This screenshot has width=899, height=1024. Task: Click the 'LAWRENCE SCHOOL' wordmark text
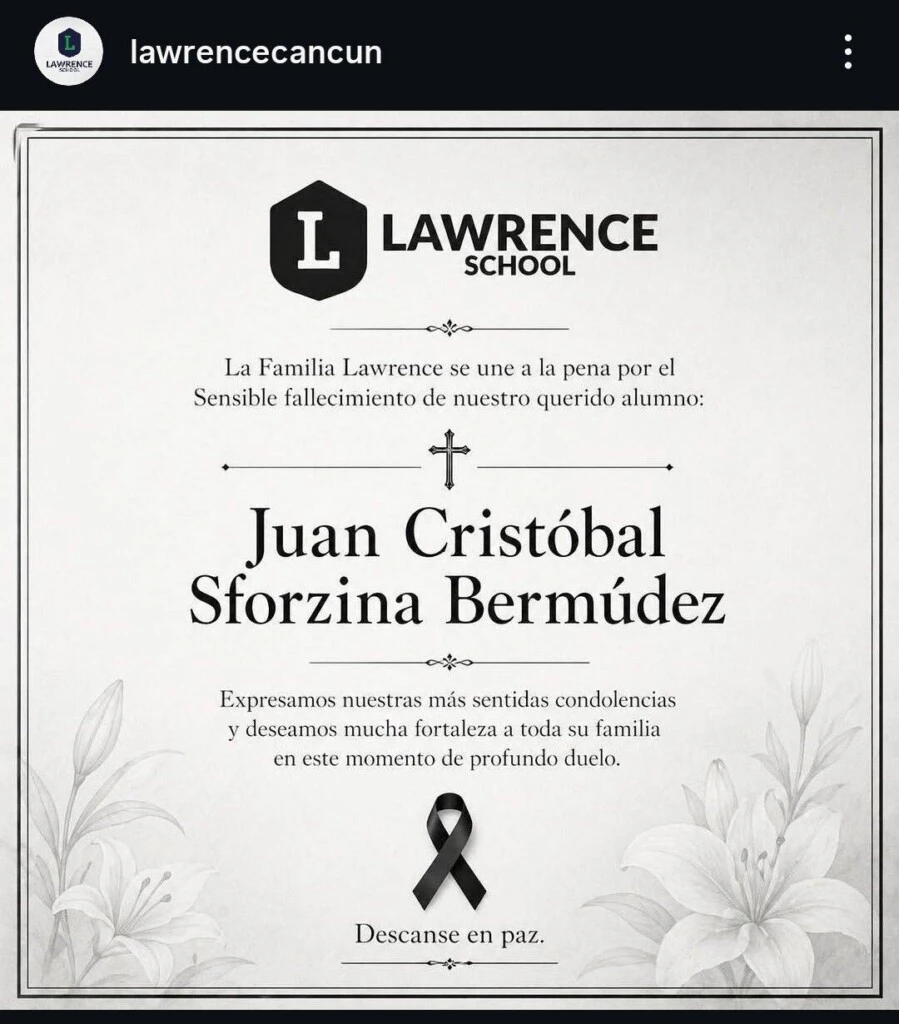pos(518,240)
